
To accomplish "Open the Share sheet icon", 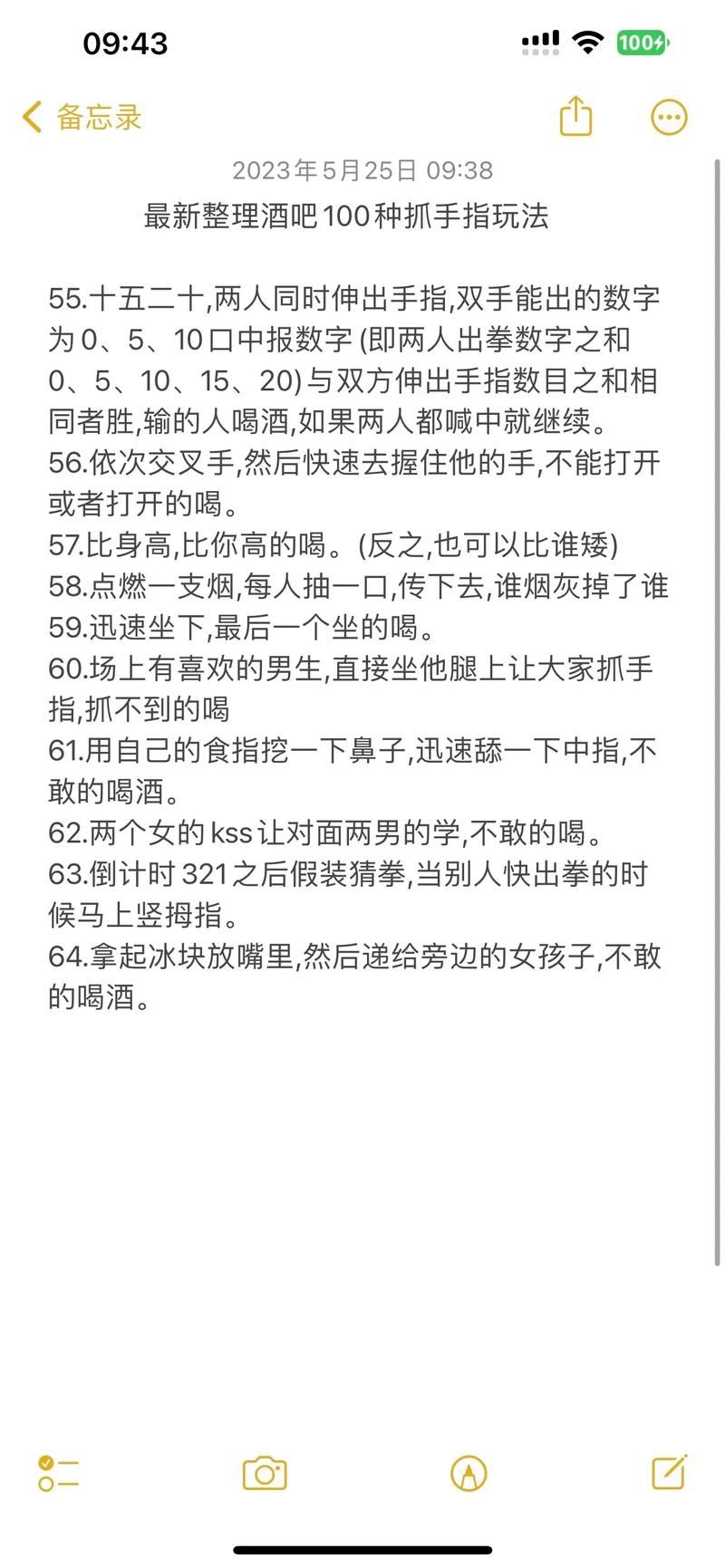I will click(x=576, y=117).
